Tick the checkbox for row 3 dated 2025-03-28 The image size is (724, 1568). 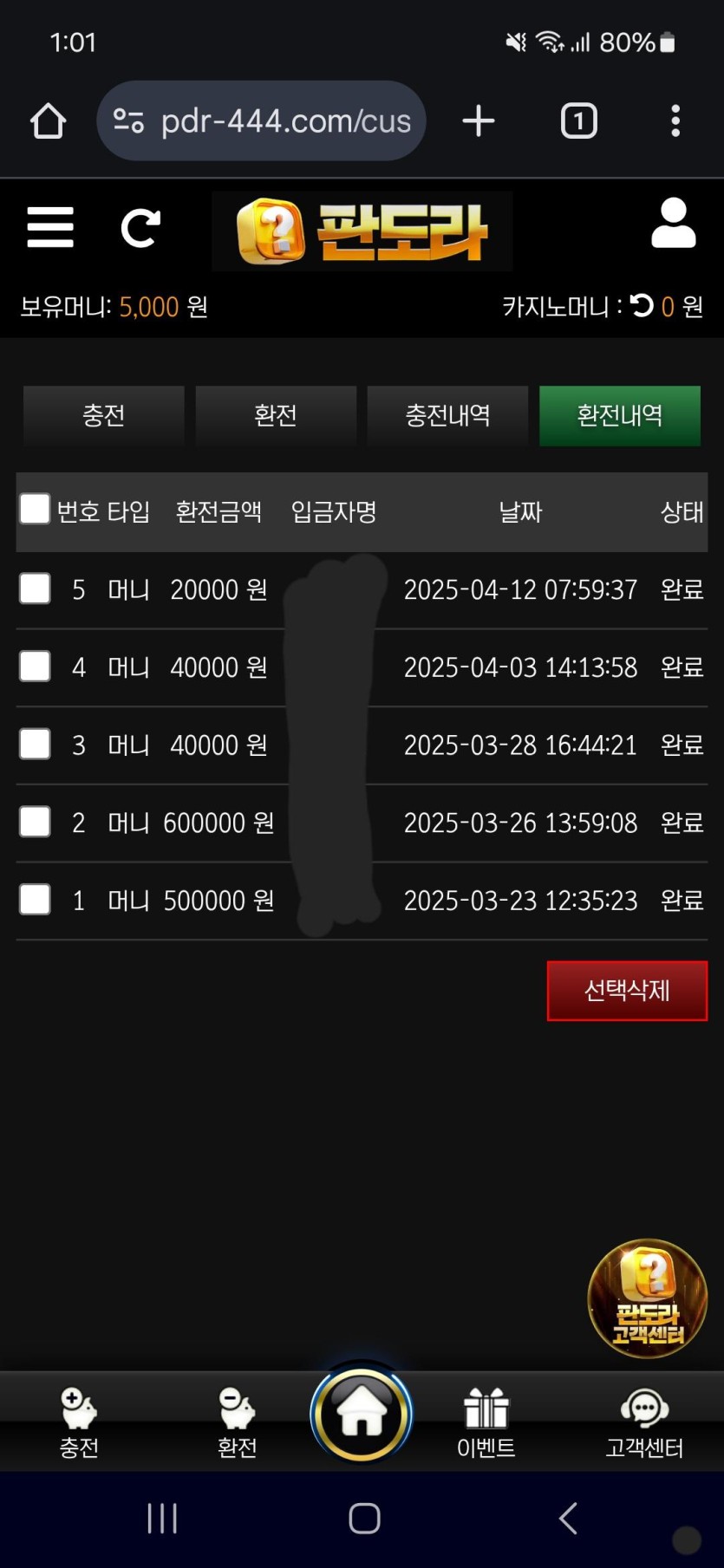(x=35, y=745)
